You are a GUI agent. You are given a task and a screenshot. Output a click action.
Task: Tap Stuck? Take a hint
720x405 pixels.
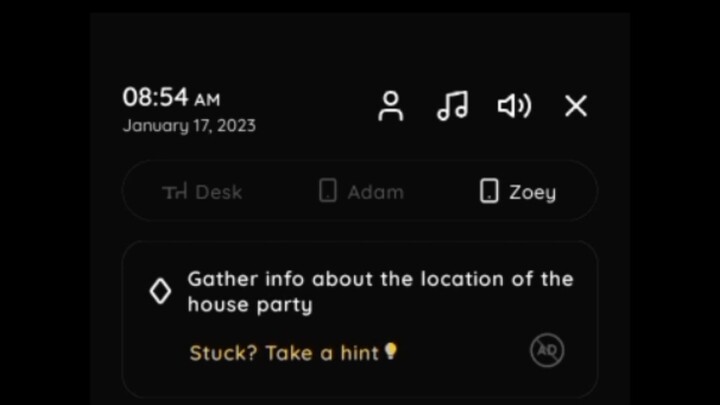pos(293,352)
